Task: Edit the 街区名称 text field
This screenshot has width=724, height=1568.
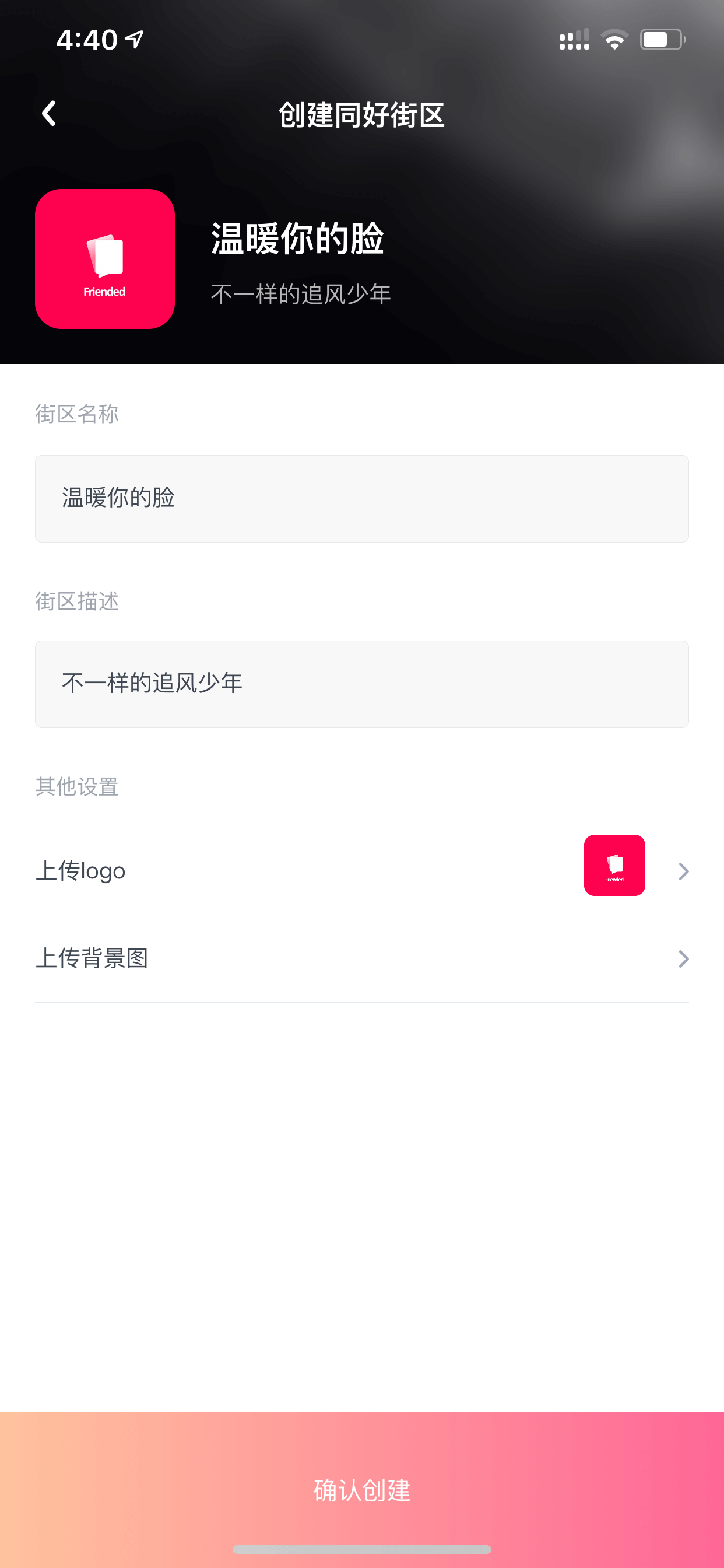Action: pyautogui.click(x=362, y=499)
